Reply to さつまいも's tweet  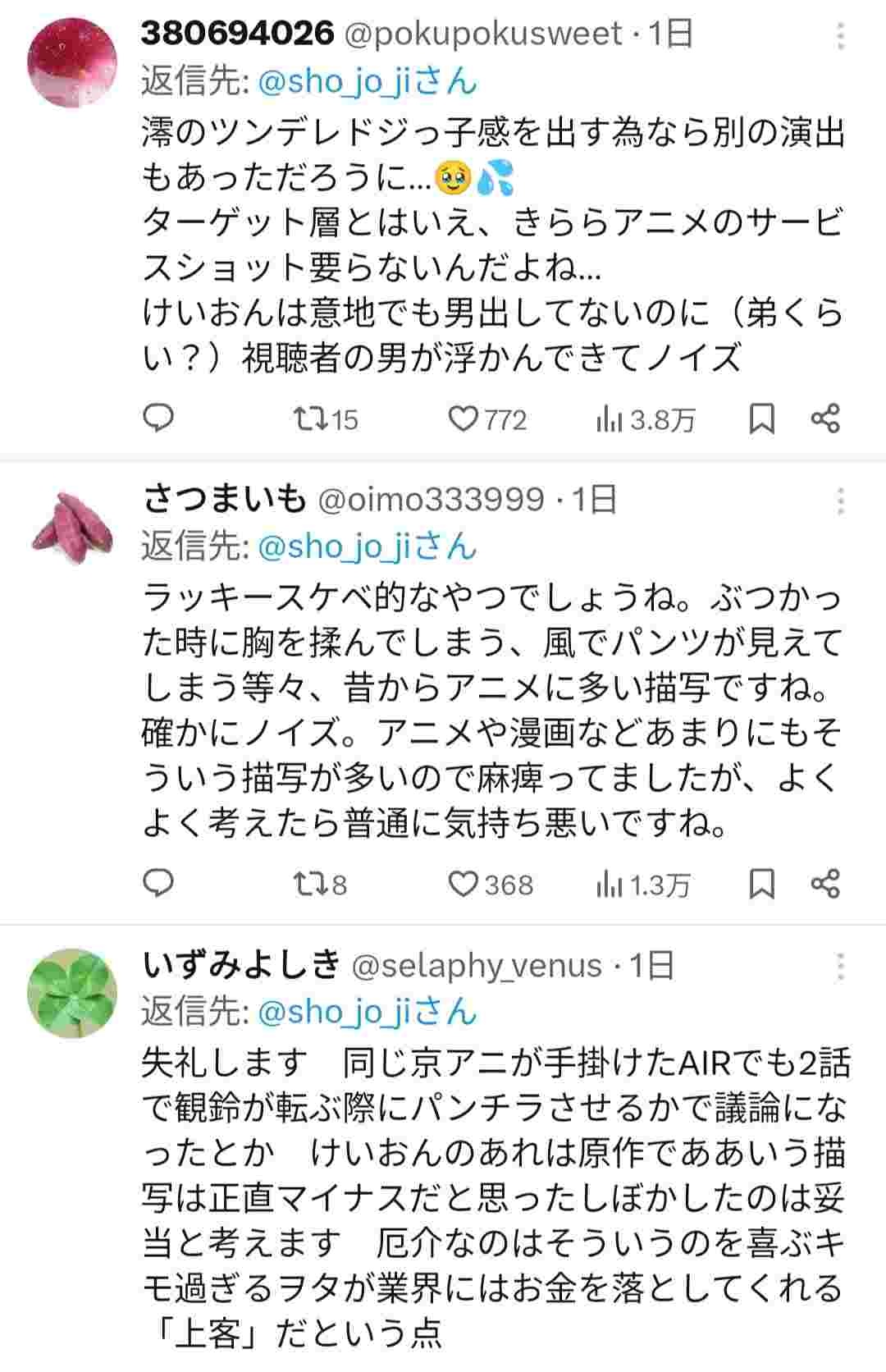[x=158, y=884]
